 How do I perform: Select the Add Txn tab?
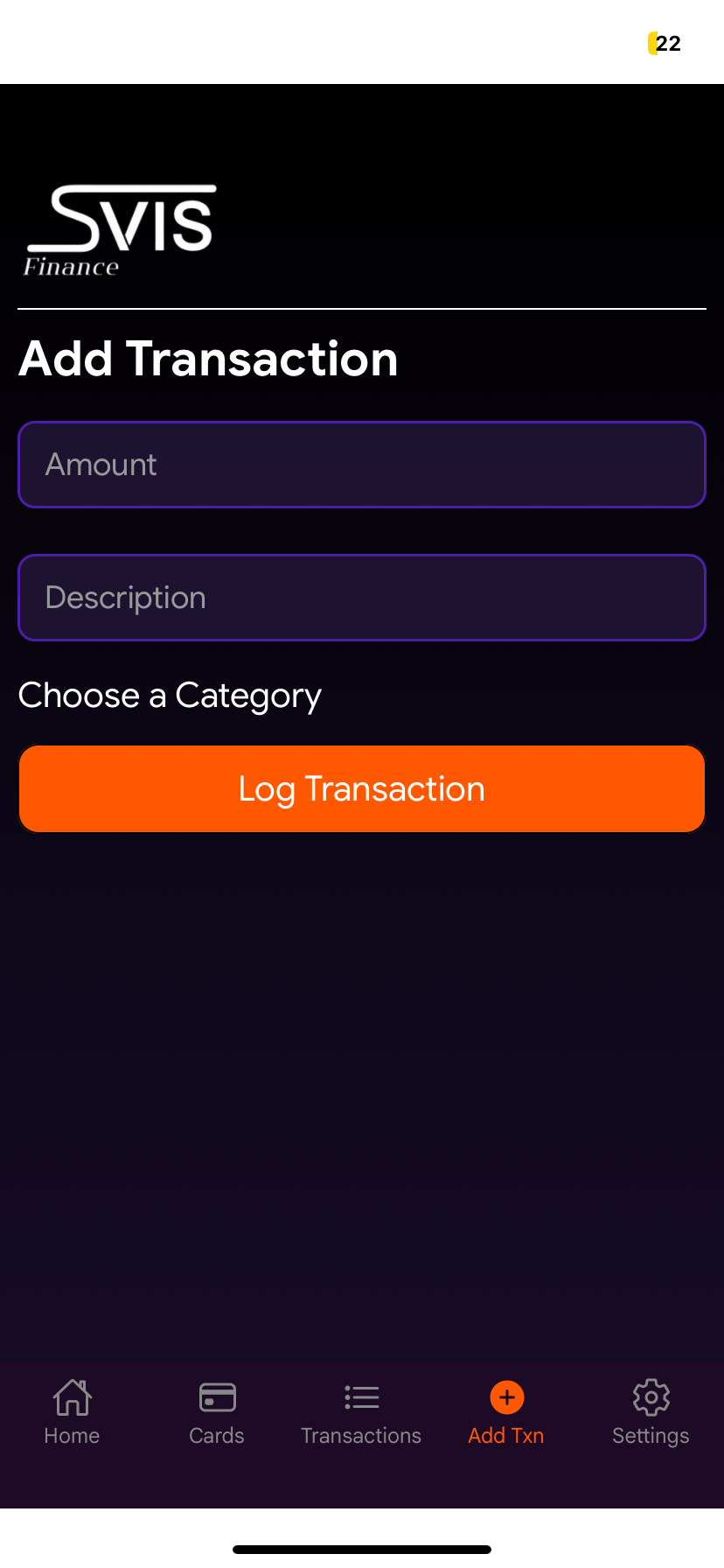tap(506, 1412)
